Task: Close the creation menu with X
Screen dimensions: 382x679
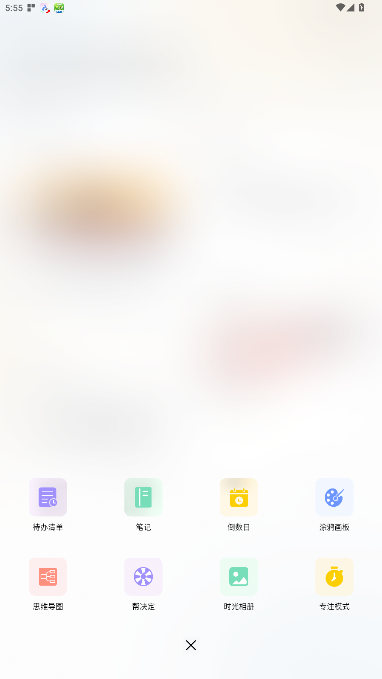Action: [x=191, y=645]
